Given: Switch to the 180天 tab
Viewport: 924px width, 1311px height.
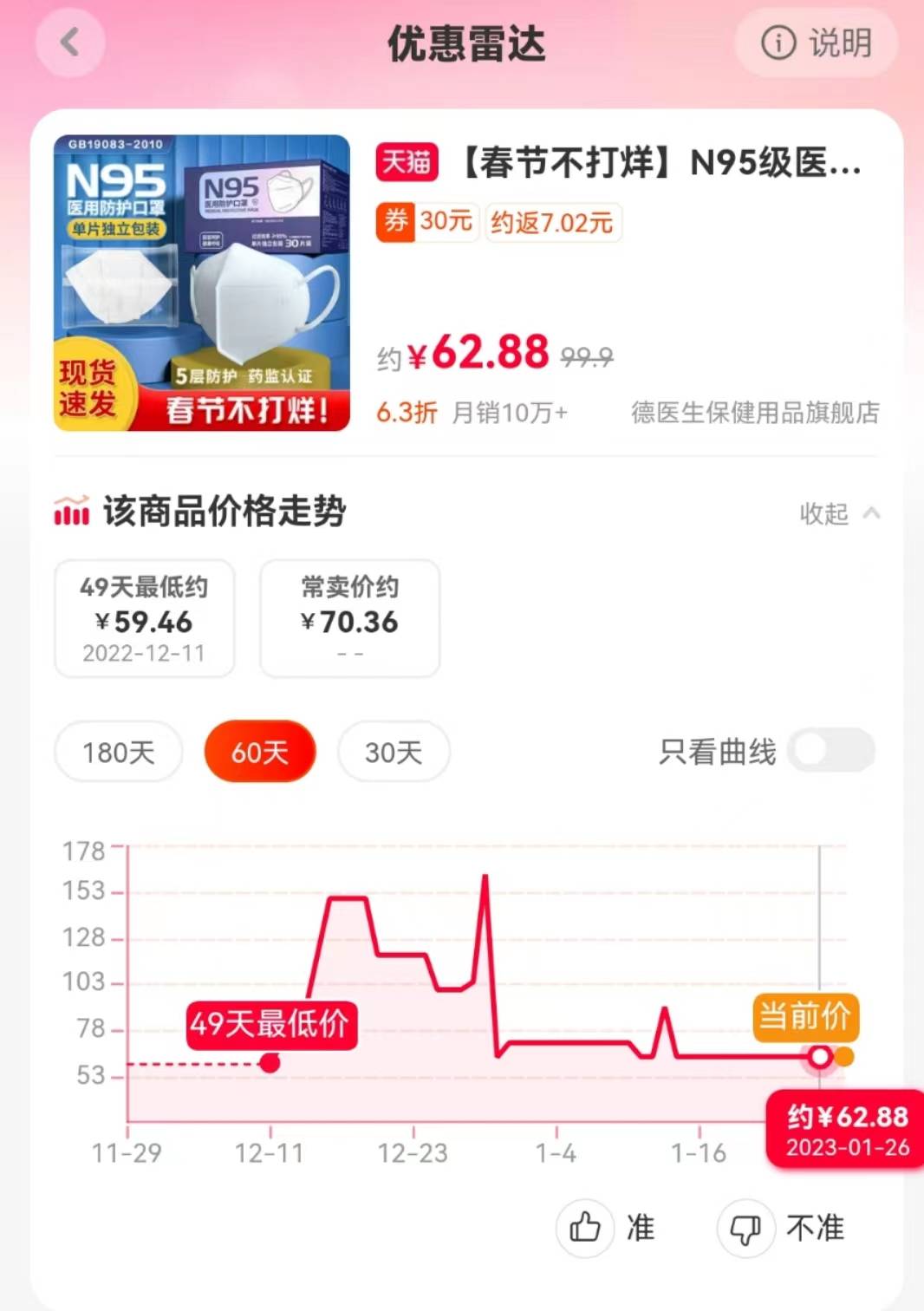Looking at the screenshot, I should coord(118,751).
